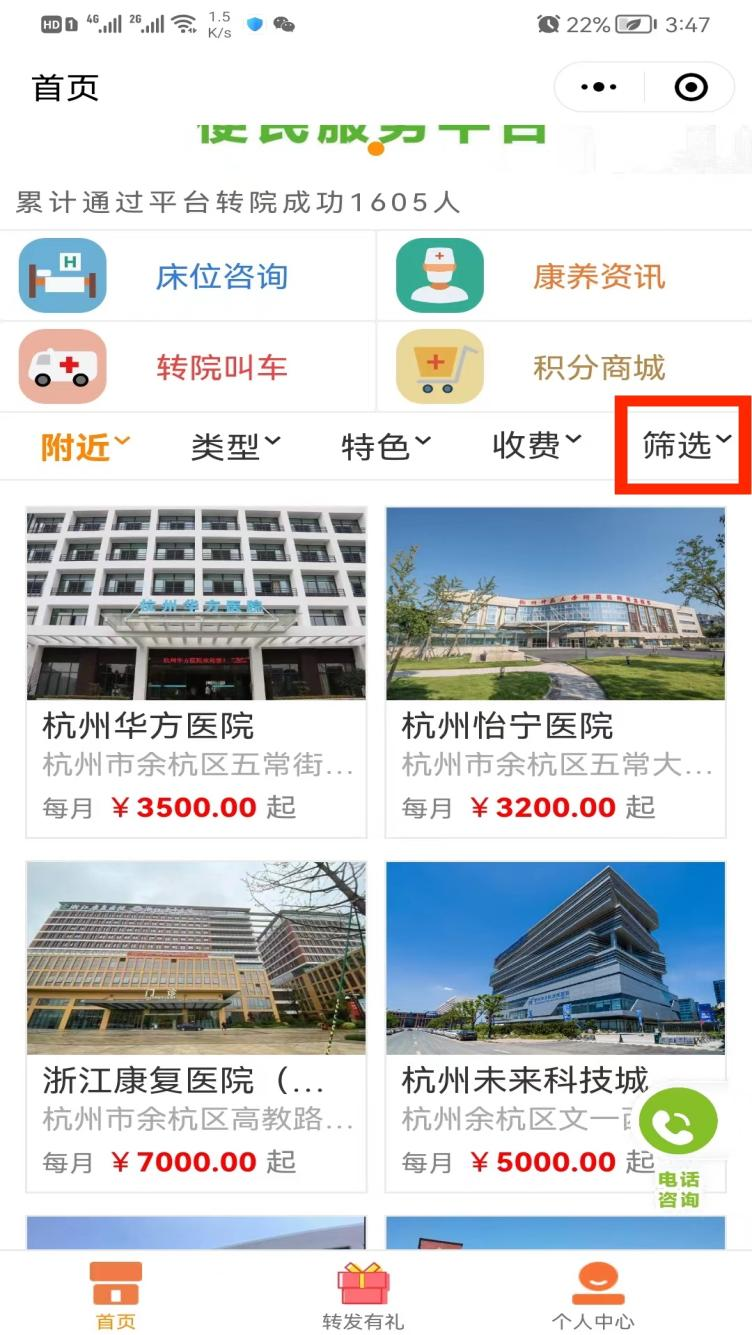The height and width of the screenshot is (1335, 752).
Task: Open 床位咨询 bed consultation
Action: 188,276
